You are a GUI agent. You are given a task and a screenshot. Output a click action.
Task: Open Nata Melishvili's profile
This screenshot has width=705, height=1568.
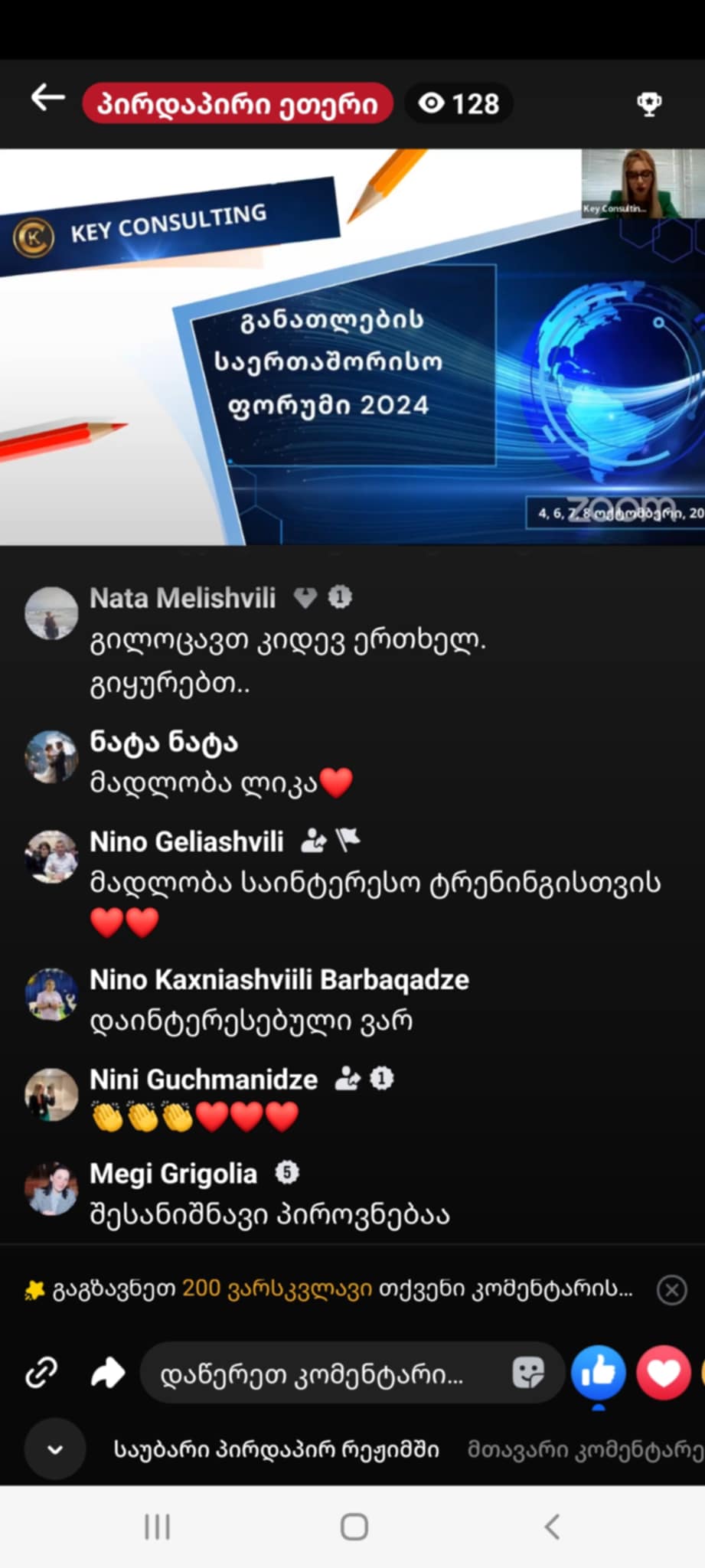coord(182,598)
